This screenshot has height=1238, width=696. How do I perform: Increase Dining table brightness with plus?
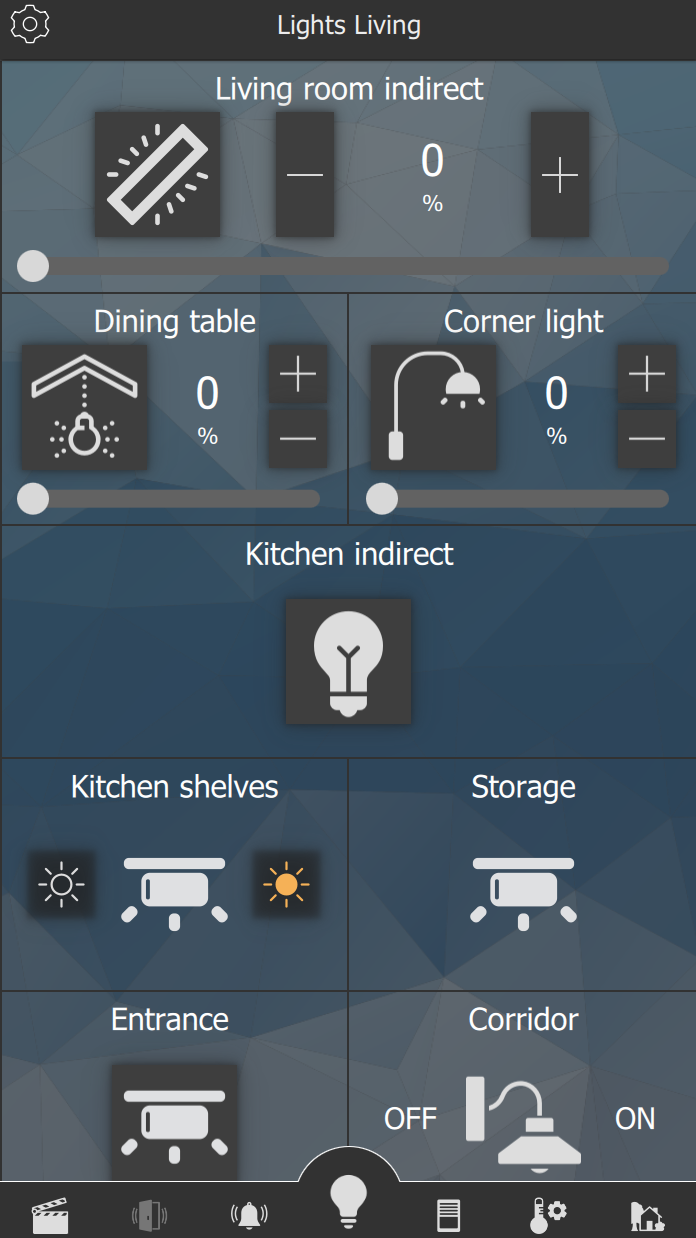[x=298, y=374]
